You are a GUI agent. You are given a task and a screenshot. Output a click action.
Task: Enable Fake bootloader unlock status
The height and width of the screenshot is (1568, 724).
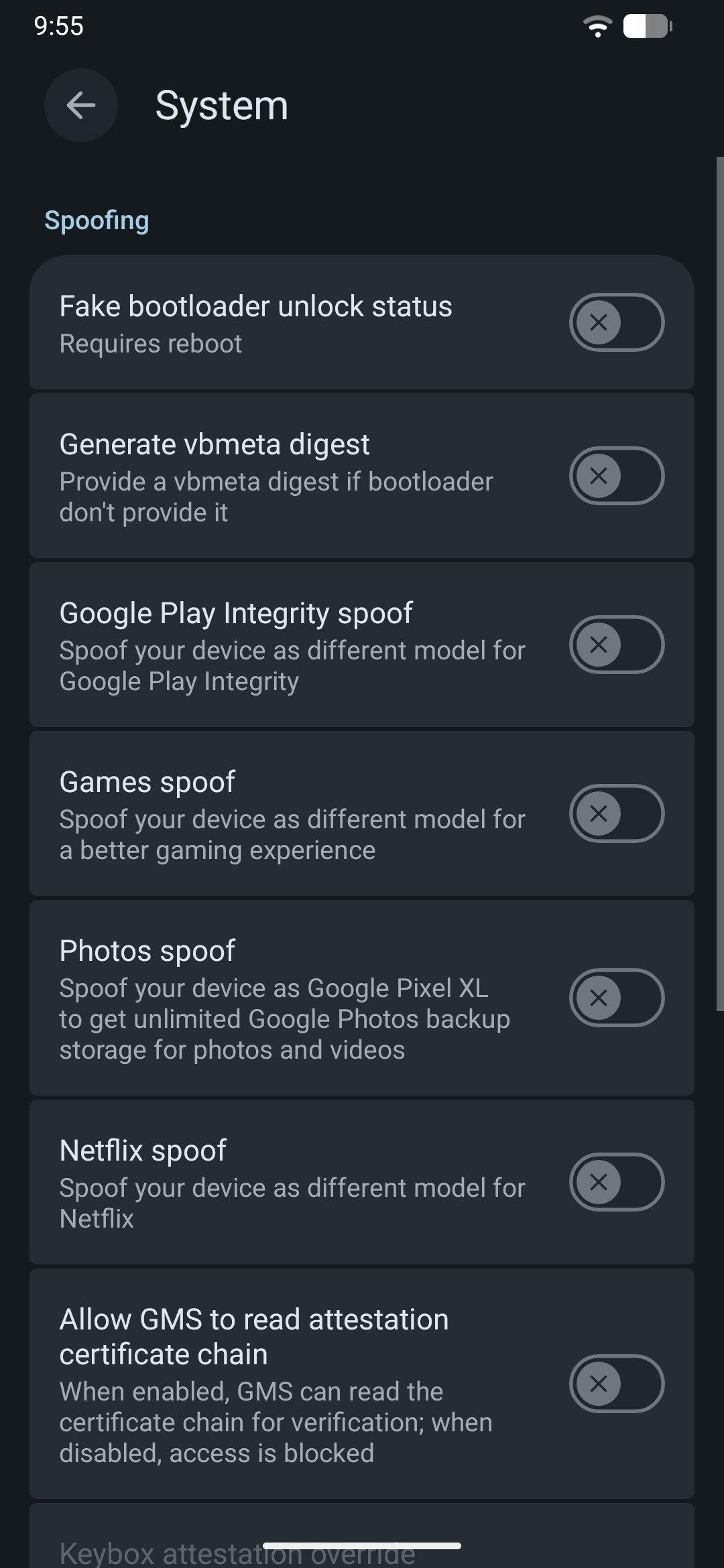click(x=616, y=322)
